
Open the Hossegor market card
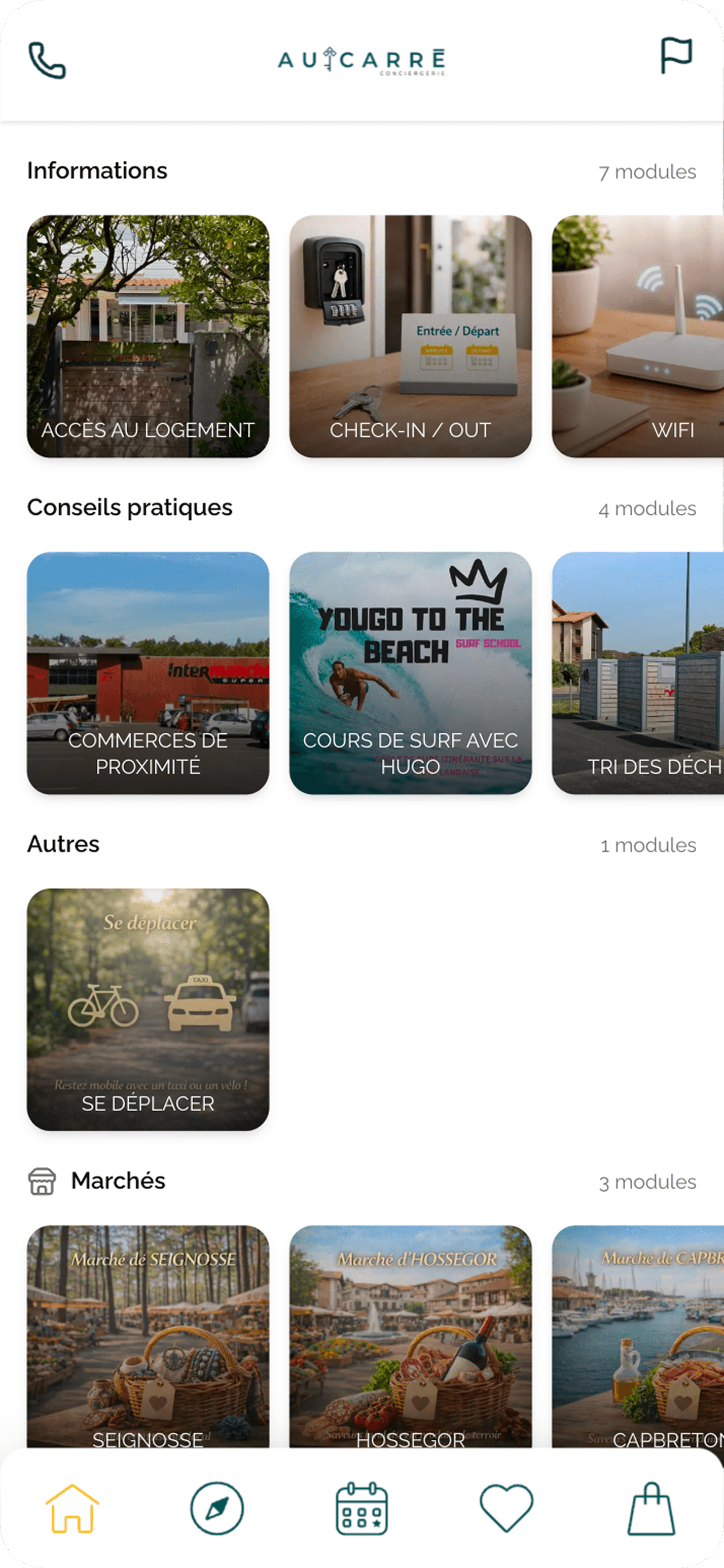point(410,1333)
